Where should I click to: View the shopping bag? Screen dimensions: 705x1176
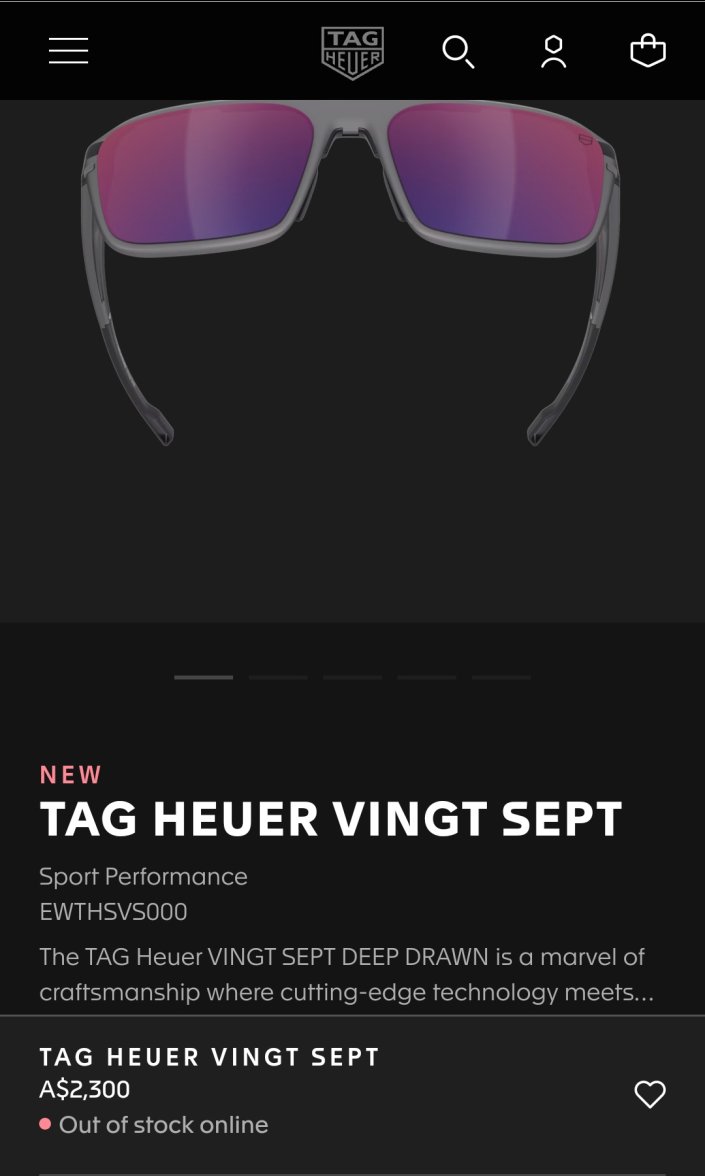pos(648,51)
